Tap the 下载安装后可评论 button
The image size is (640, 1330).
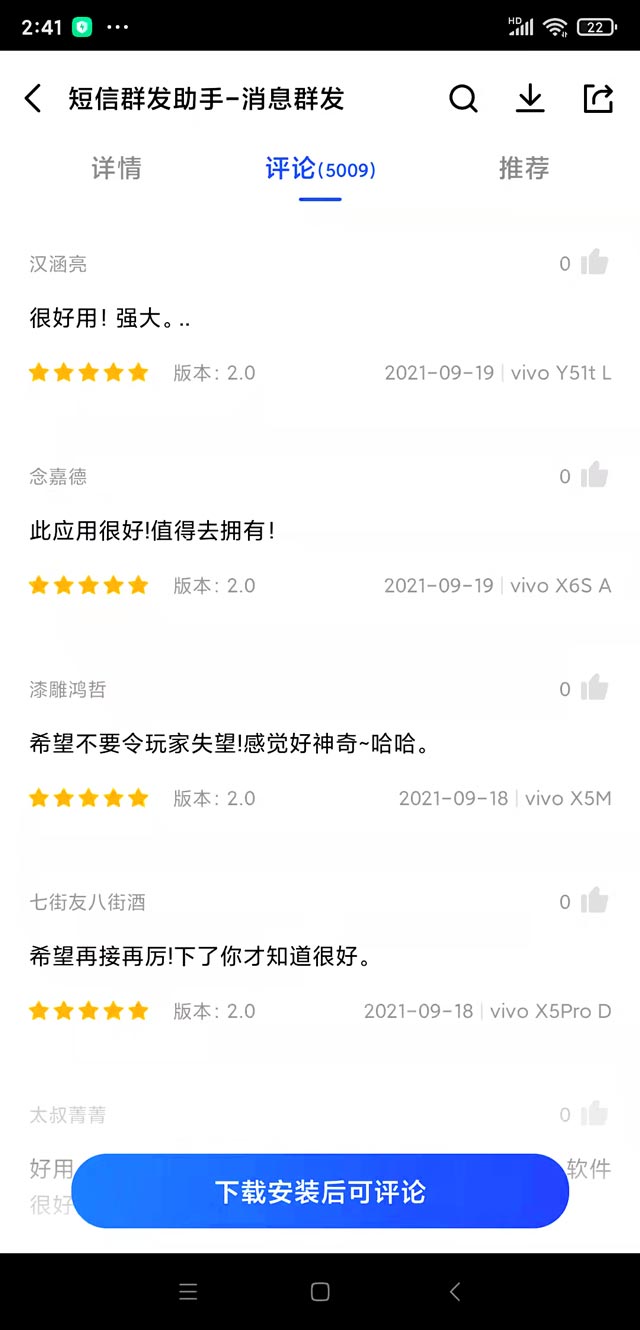320,1191
